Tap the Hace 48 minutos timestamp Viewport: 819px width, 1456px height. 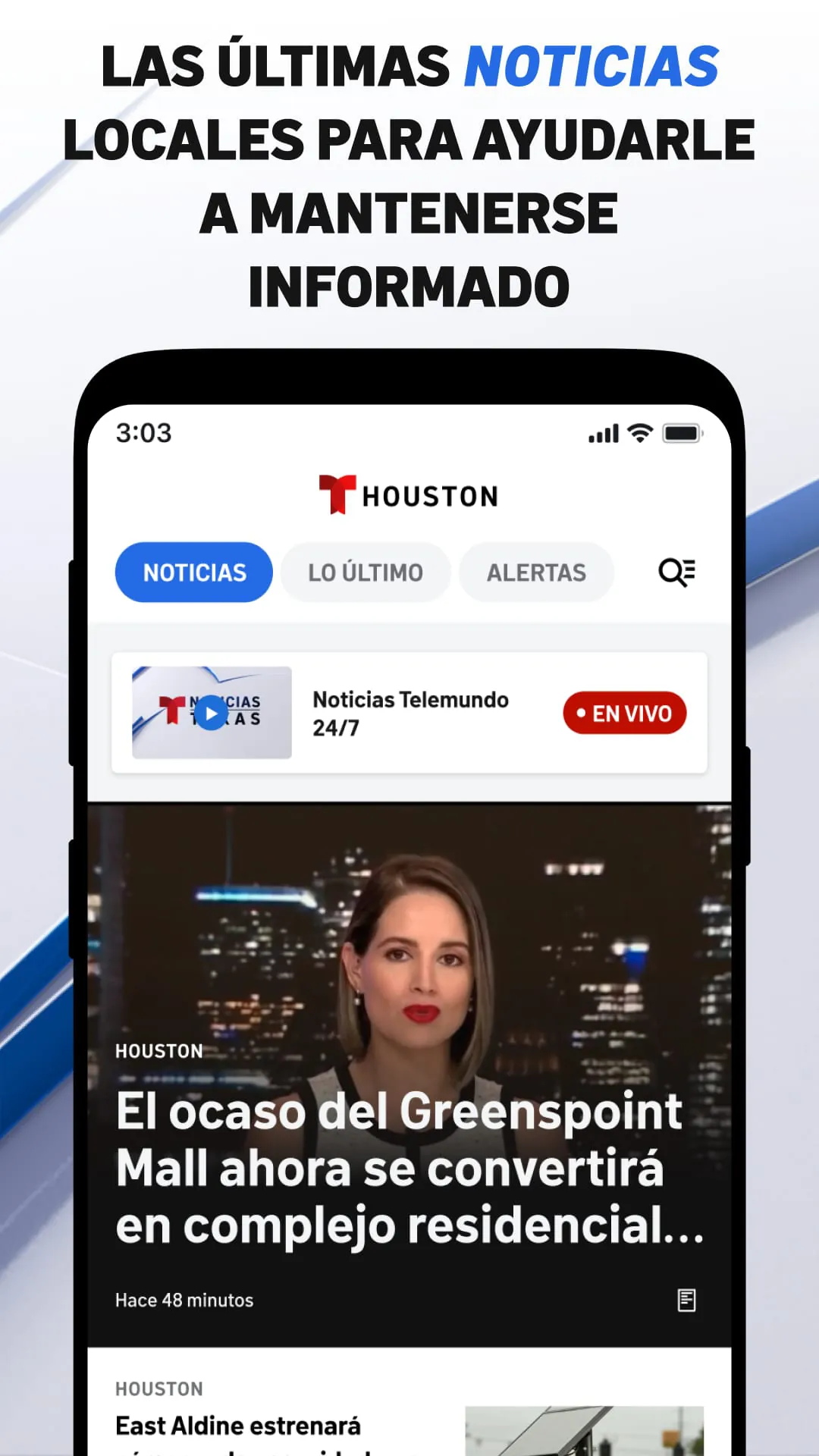pyautogui.click(x=184, y=1299)
